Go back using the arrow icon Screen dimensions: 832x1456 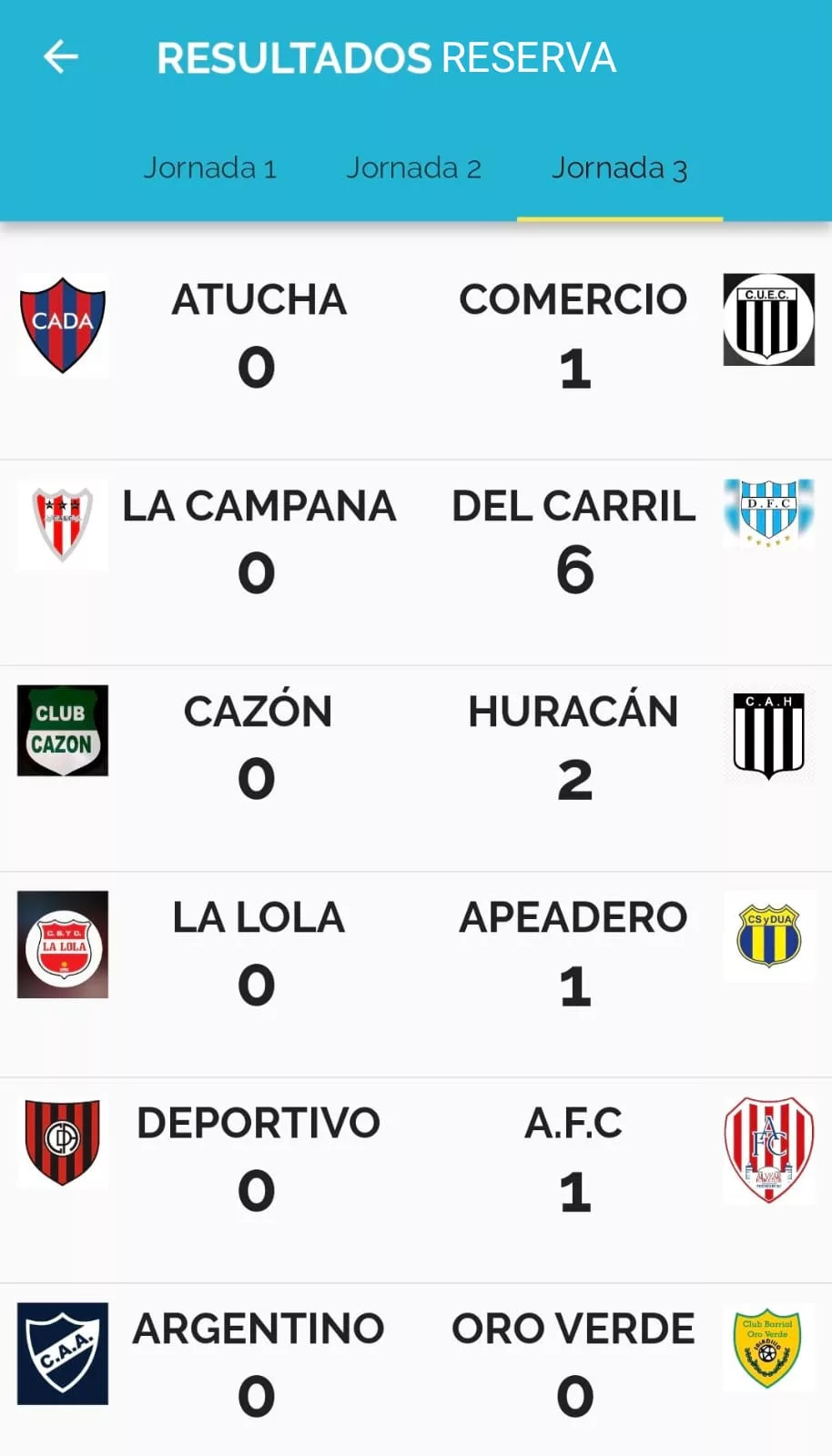[61, 57]
